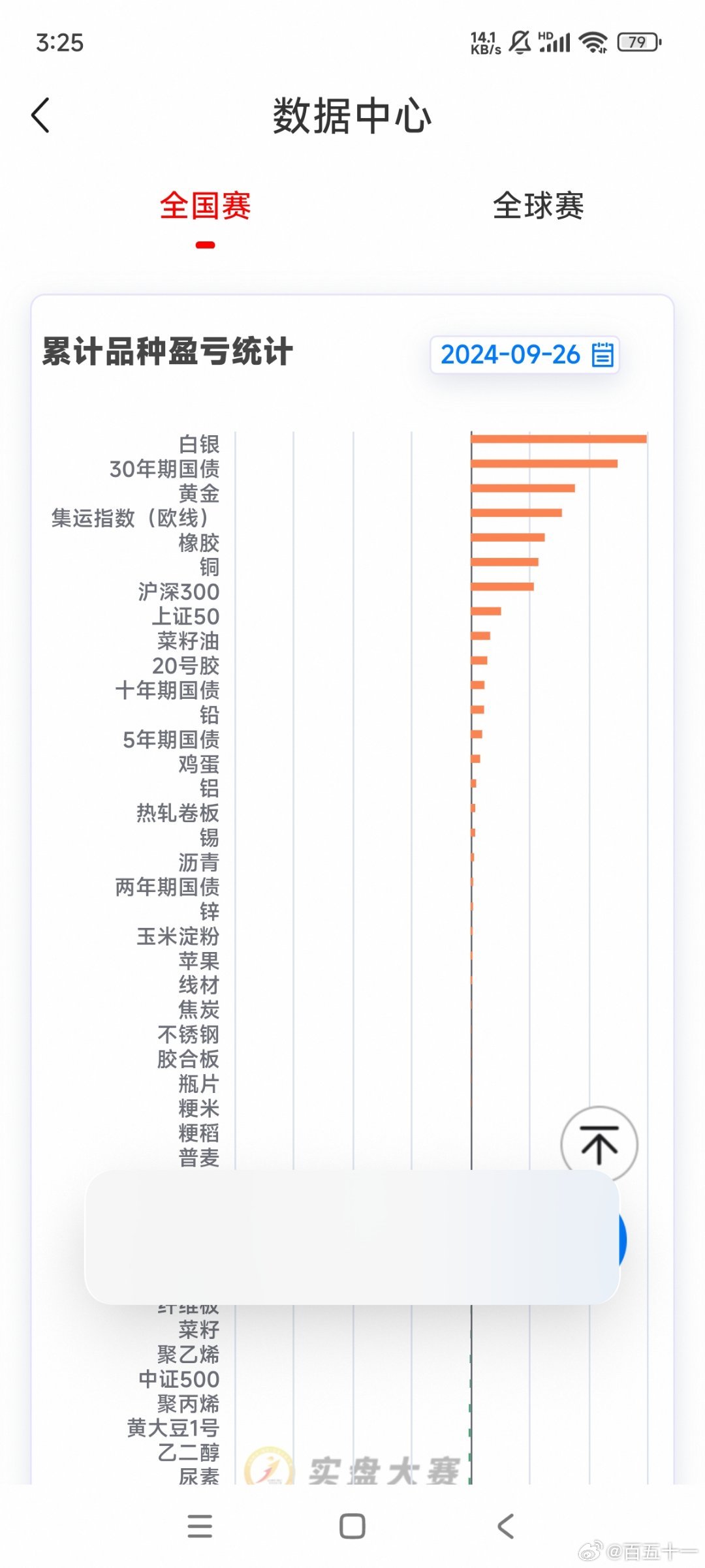The image size is (705, 1568).
Task: Tap the back arrow to leave 数据中心
Action: [41, 115]
